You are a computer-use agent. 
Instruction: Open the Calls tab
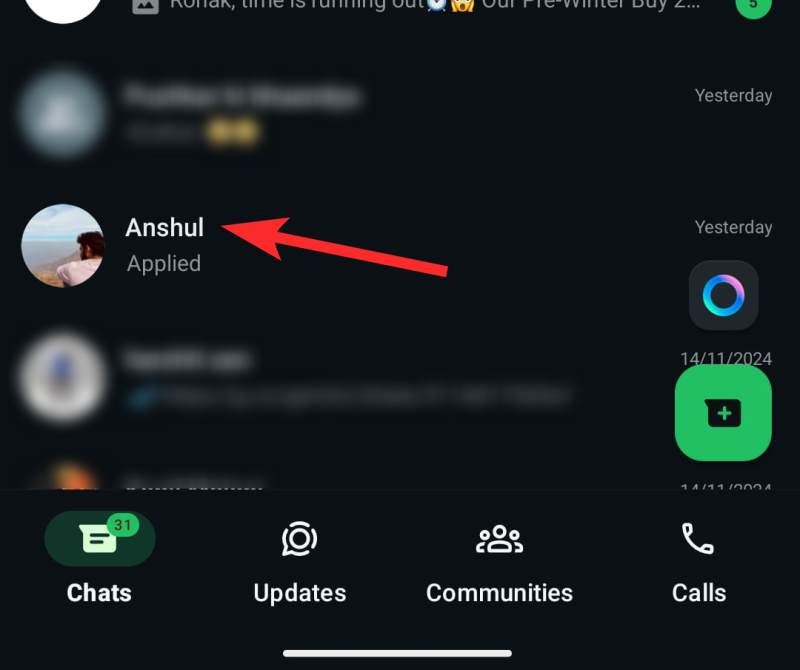(698, 561)
